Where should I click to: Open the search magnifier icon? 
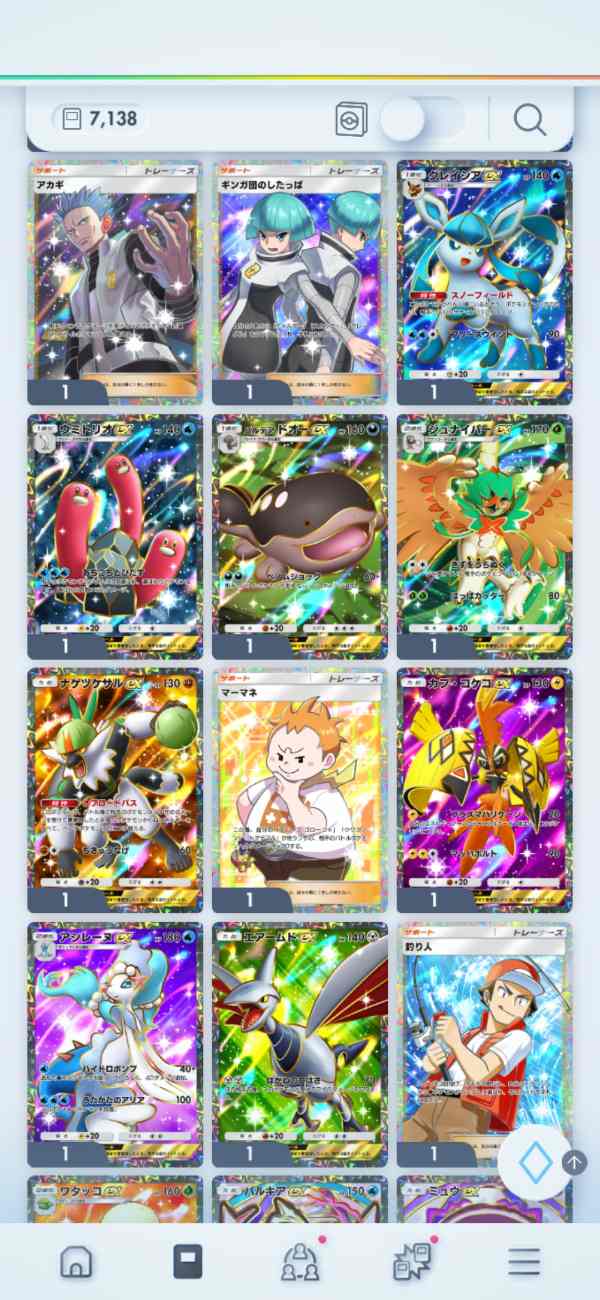pyautogui.click(x=530, y=120)
